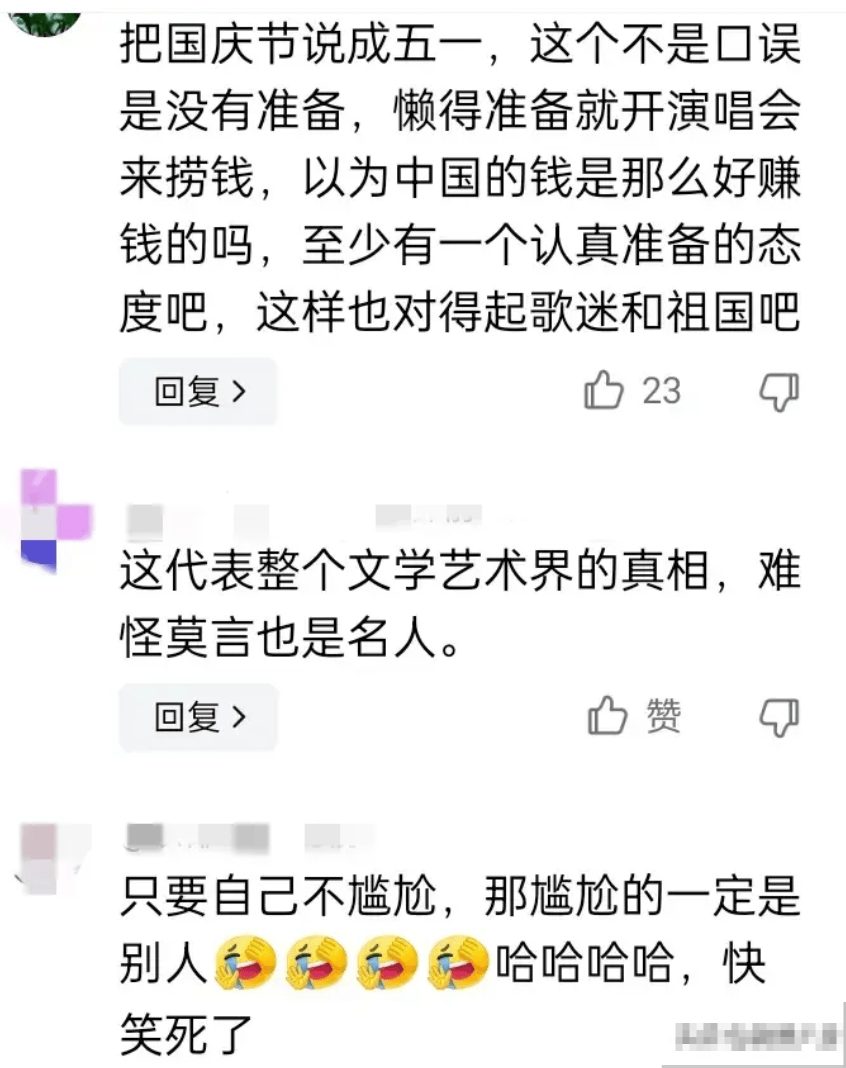Reply to the comment about 国庆节说成五一
The width and height of the screenshot is (846, 1068).
pos(198,392)
